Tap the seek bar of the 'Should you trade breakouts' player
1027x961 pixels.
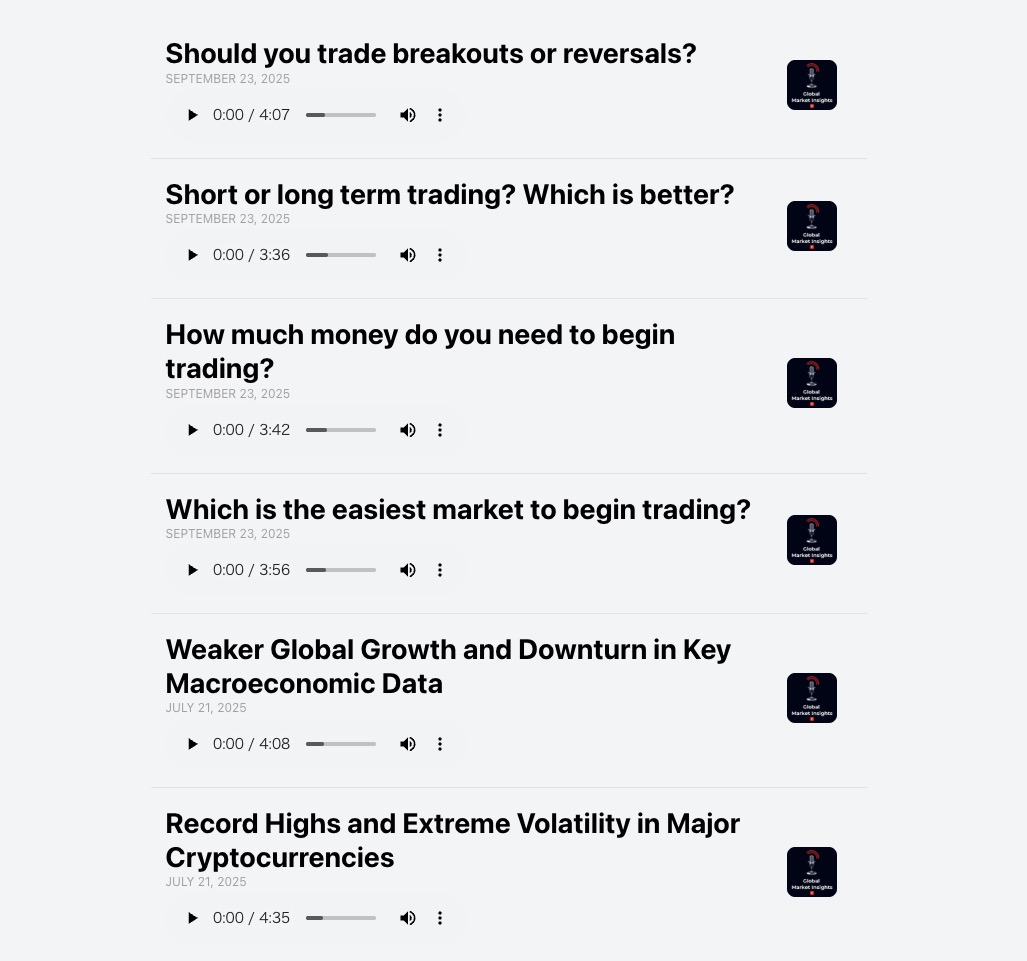click(x=341, y=115)
